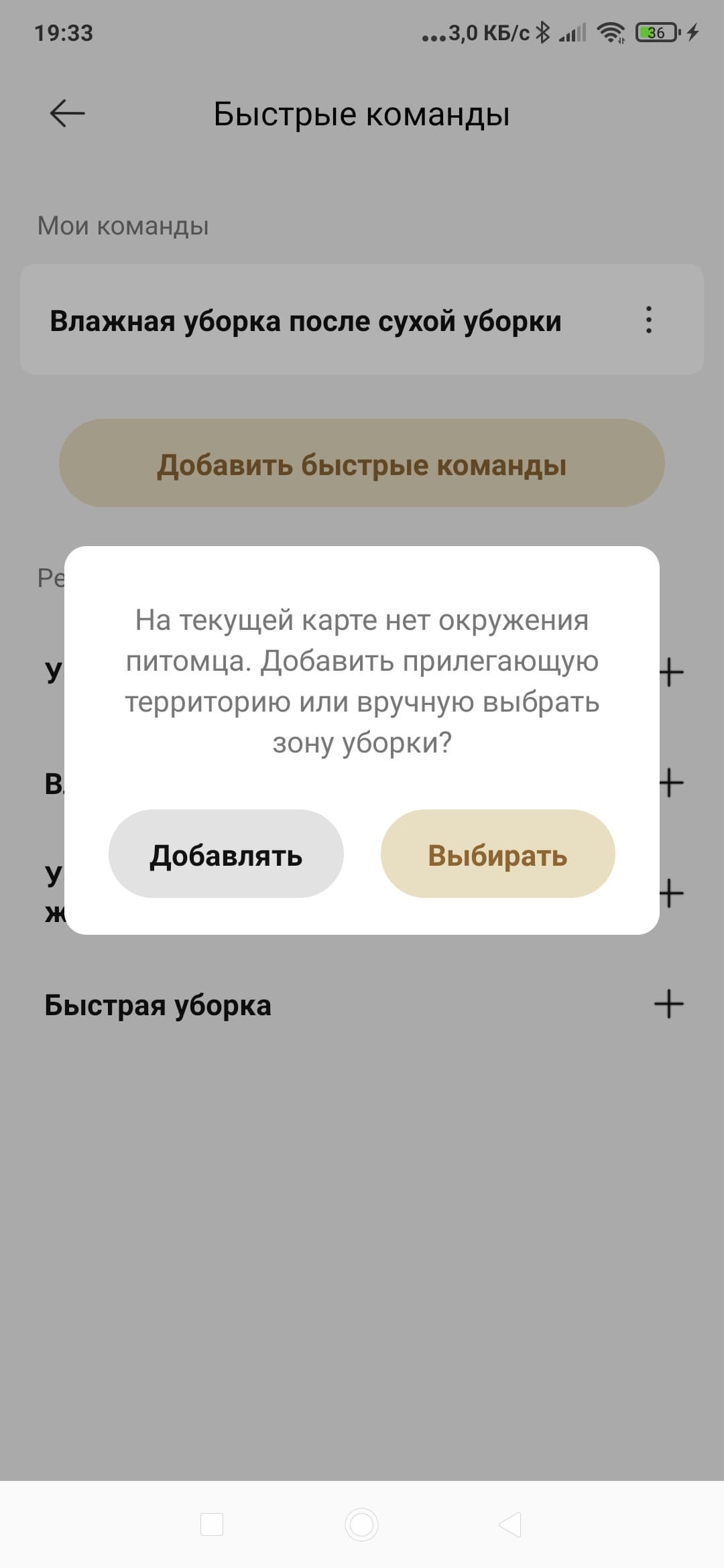The image size is (724, 1568).
Task: Tap Добавить быстрые команды button
Action: tap(362, 464)
